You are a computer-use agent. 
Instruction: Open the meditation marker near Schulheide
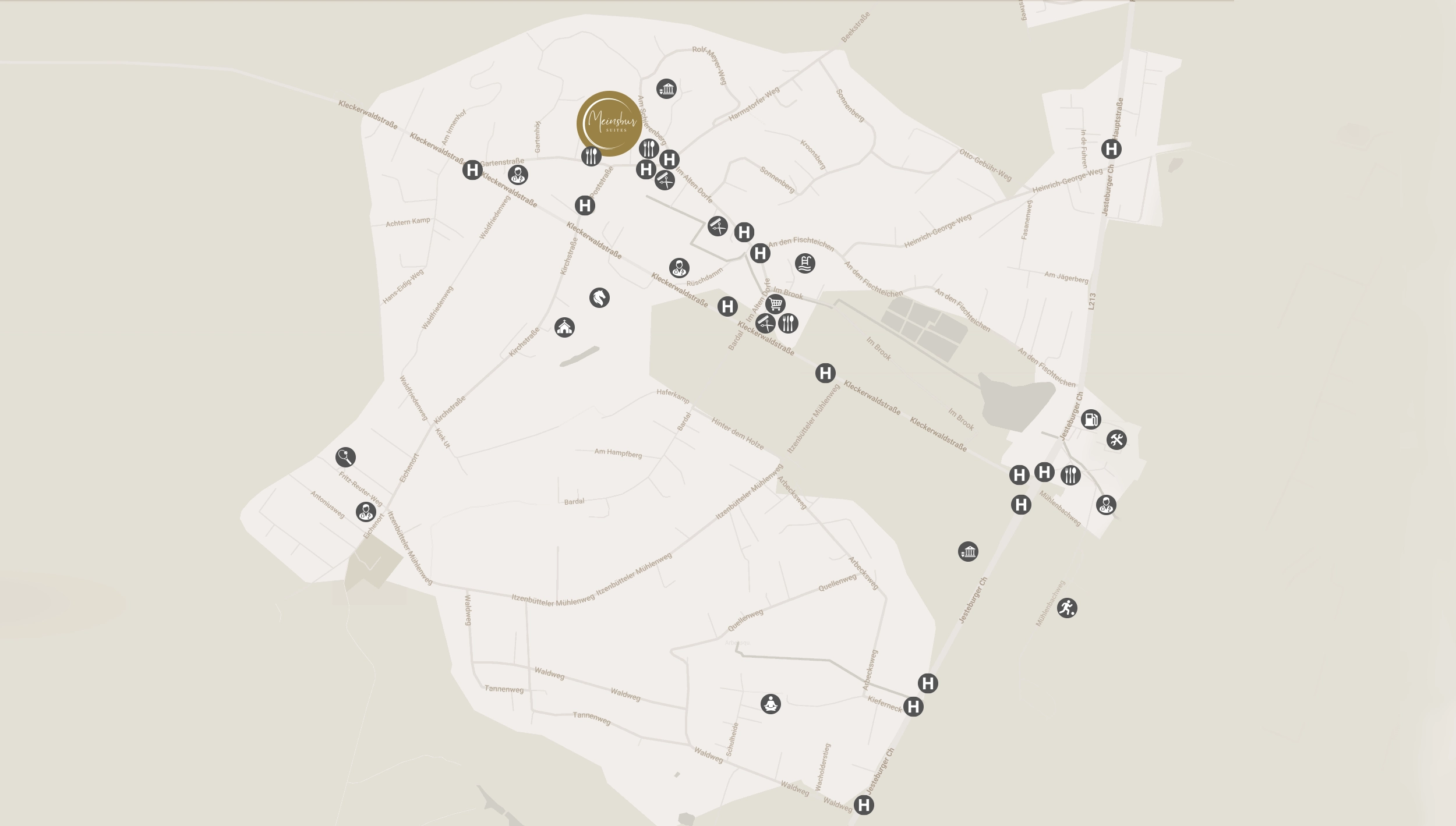click(x=771, y=704)
